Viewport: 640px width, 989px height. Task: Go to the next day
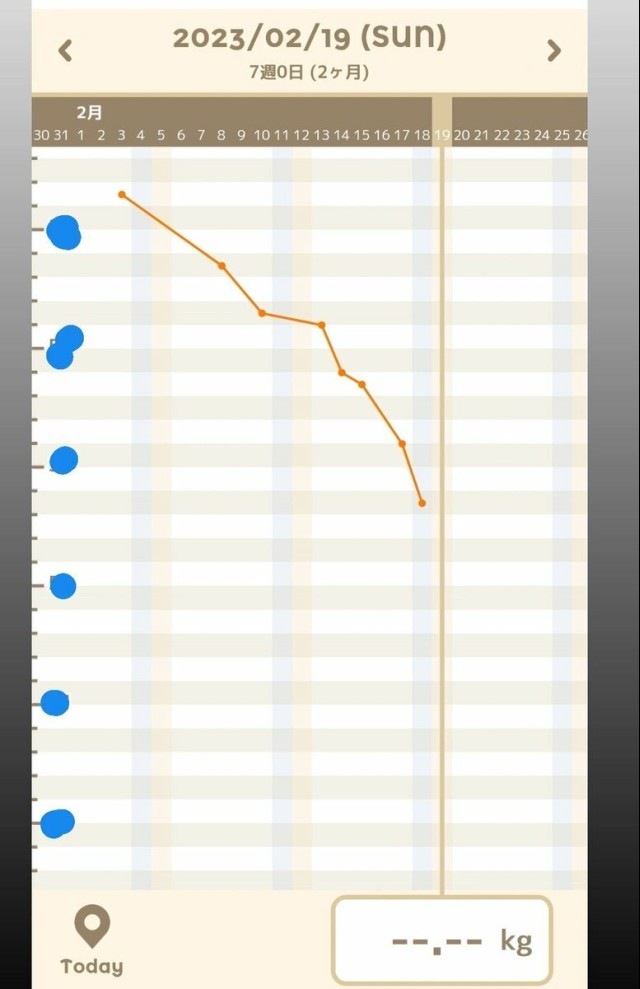(x=553, y=50)
